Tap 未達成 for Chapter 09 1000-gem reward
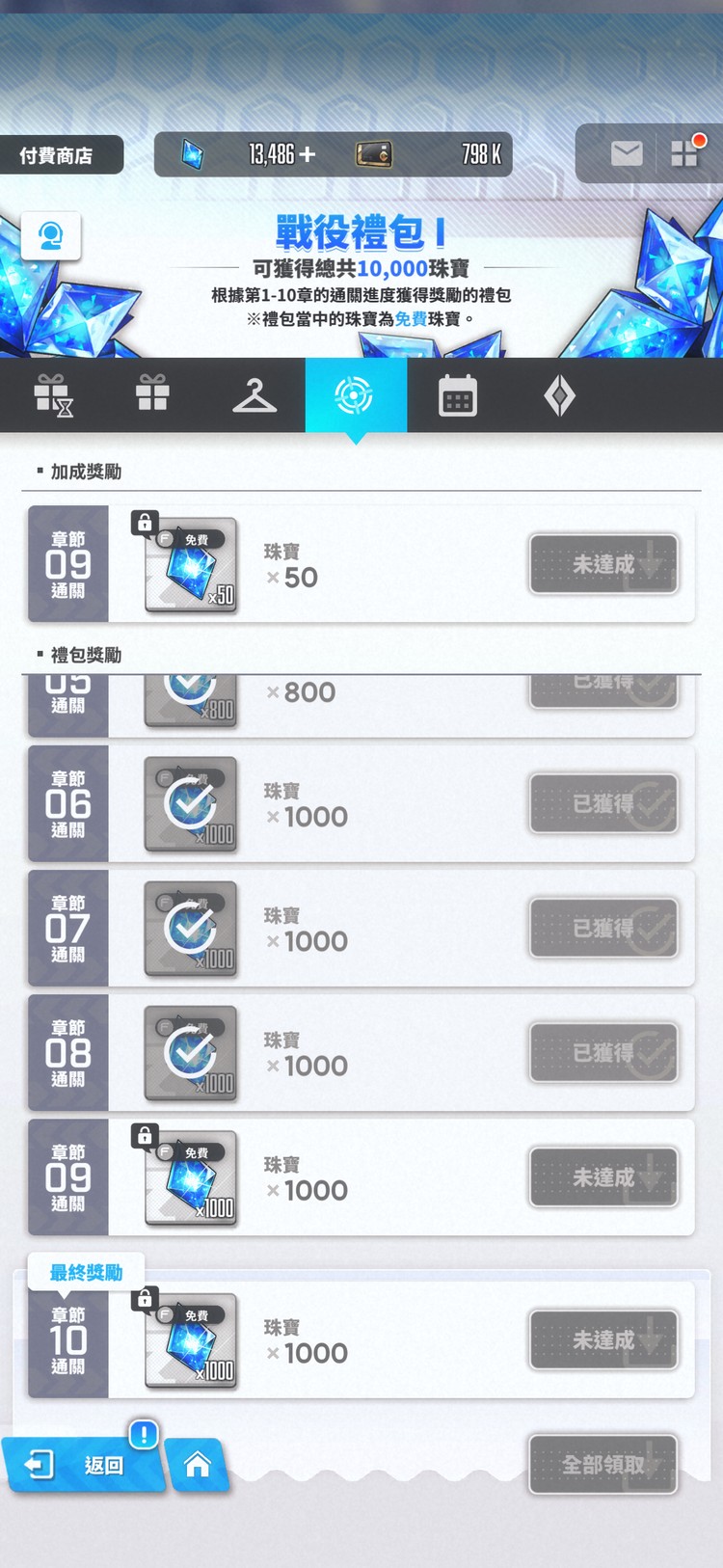The image size is (723, 1568). point(603,1177)
